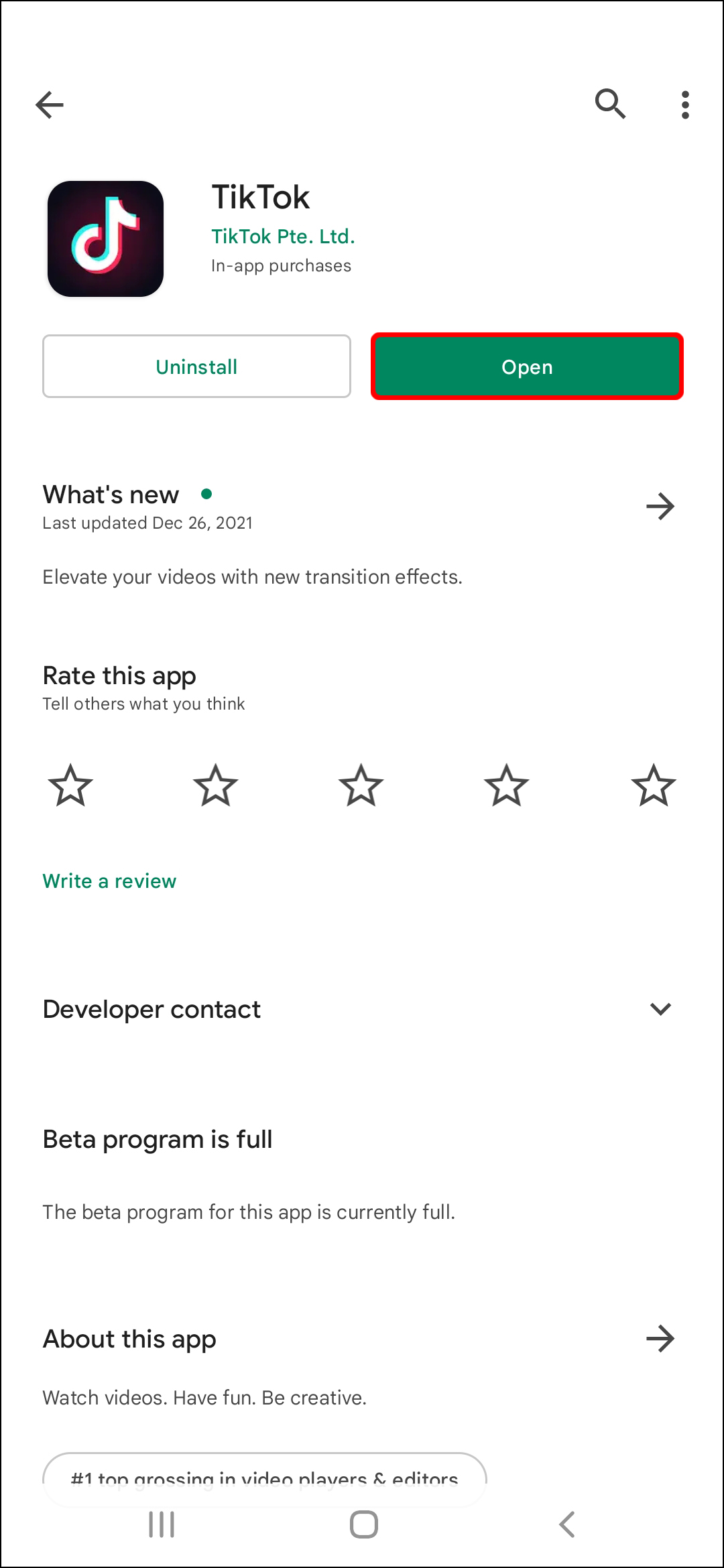The height and width of the screenshot is (1568, 724).
Task: View What's new details arrow
Action: coord(660,507)
